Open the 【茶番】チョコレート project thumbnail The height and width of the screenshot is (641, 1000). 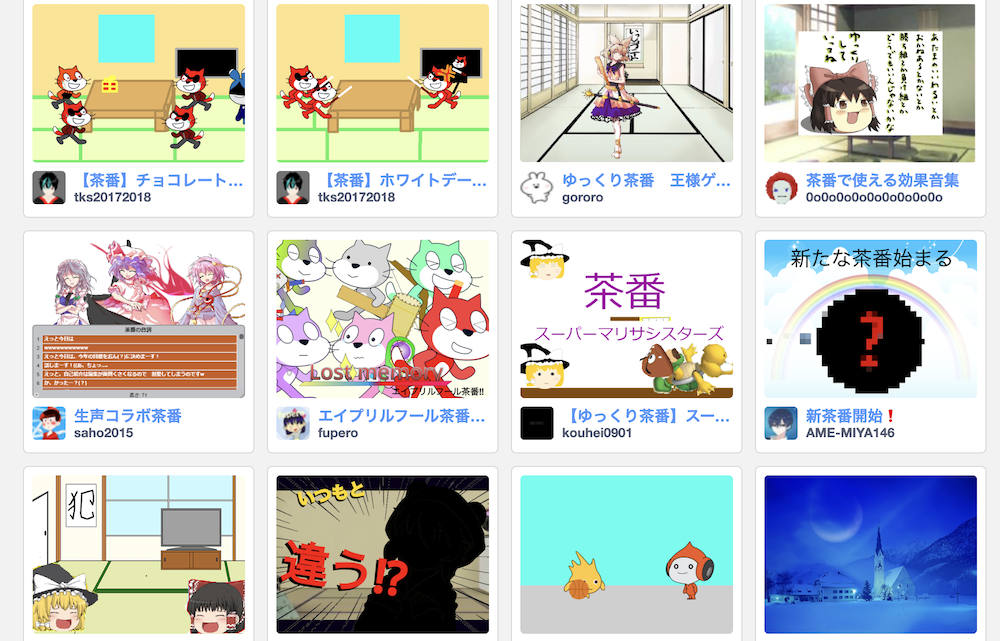pyautogui.click(x=138, y=83)
